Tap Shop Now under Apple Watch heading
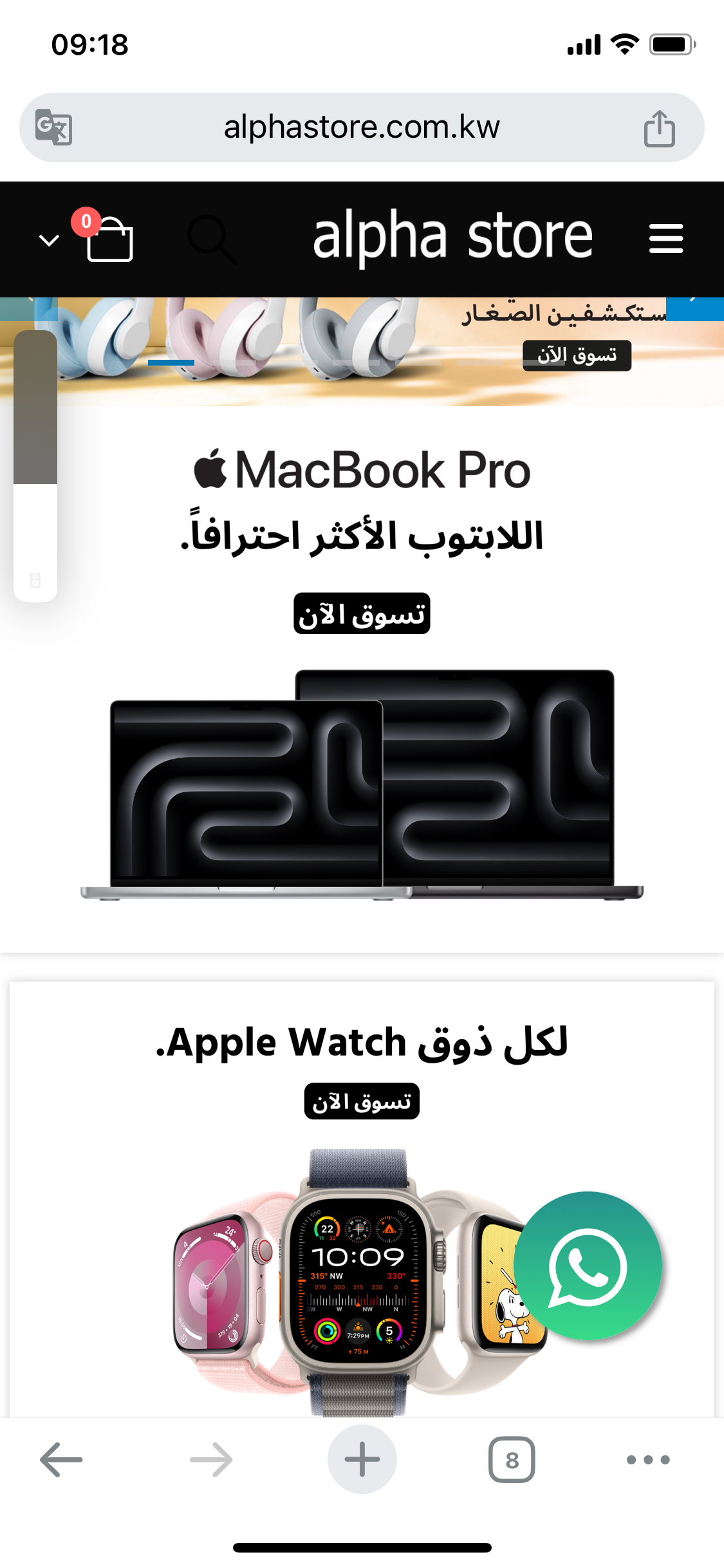The height and width of the screenshot is (1568, 724). click(x=362, y=1101)
